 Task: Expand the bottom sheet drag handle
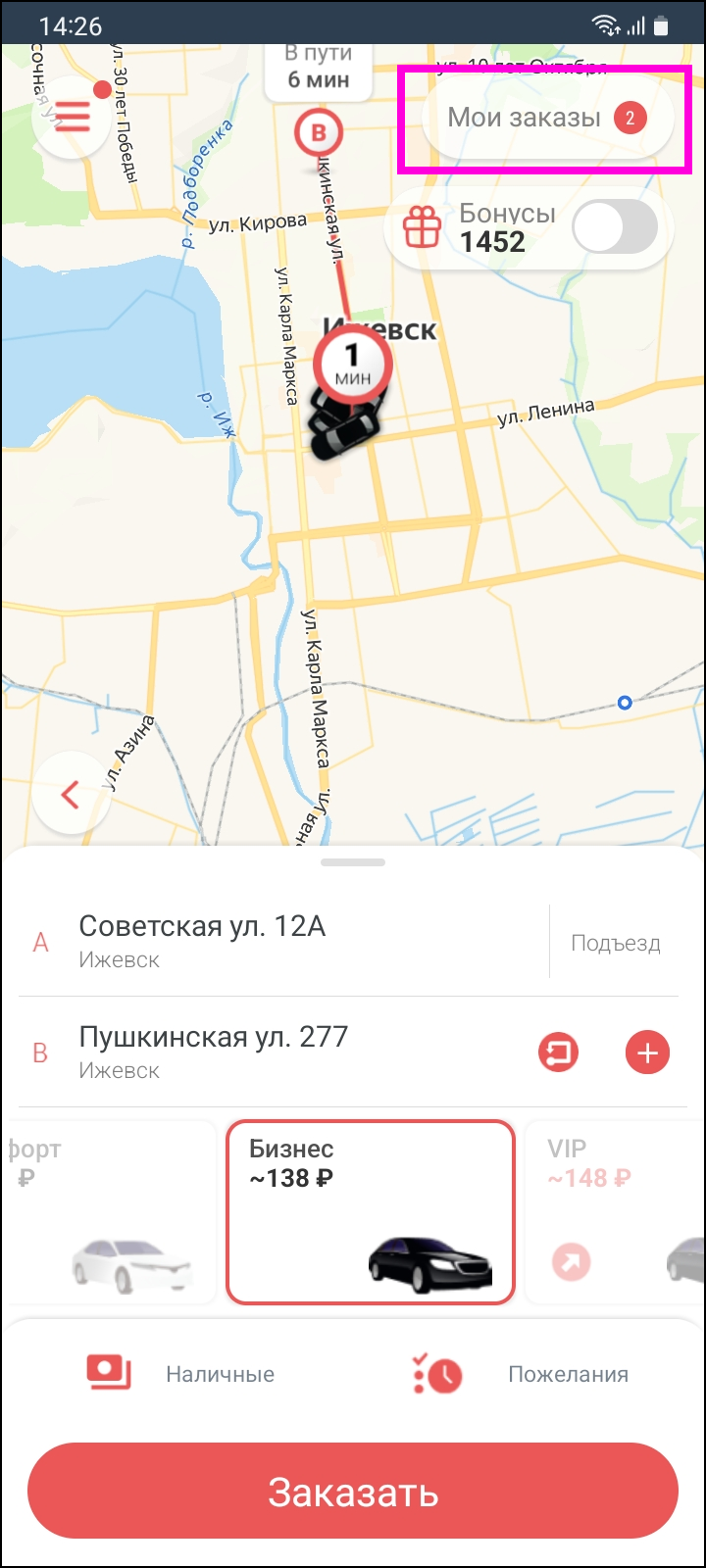[353, 862]
